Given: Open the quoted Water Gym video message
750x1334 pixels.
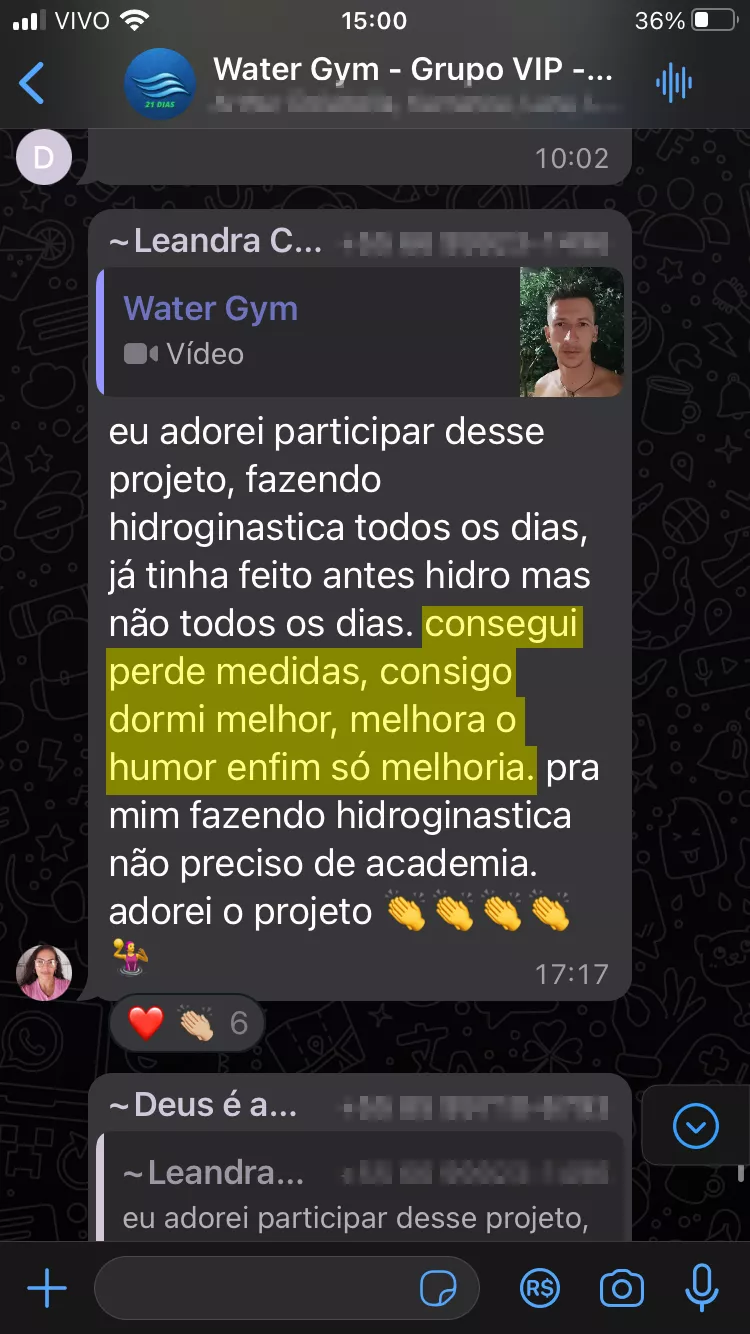Looking at the screenshot, I should coord(360,332).
